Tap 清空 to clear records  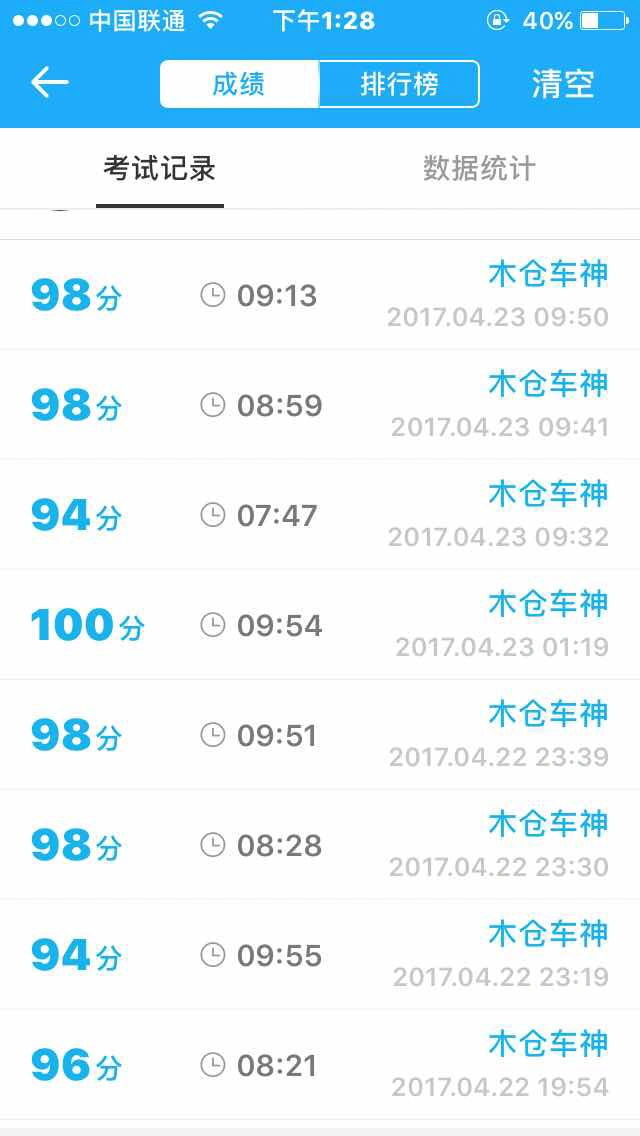tap(562, 83)
